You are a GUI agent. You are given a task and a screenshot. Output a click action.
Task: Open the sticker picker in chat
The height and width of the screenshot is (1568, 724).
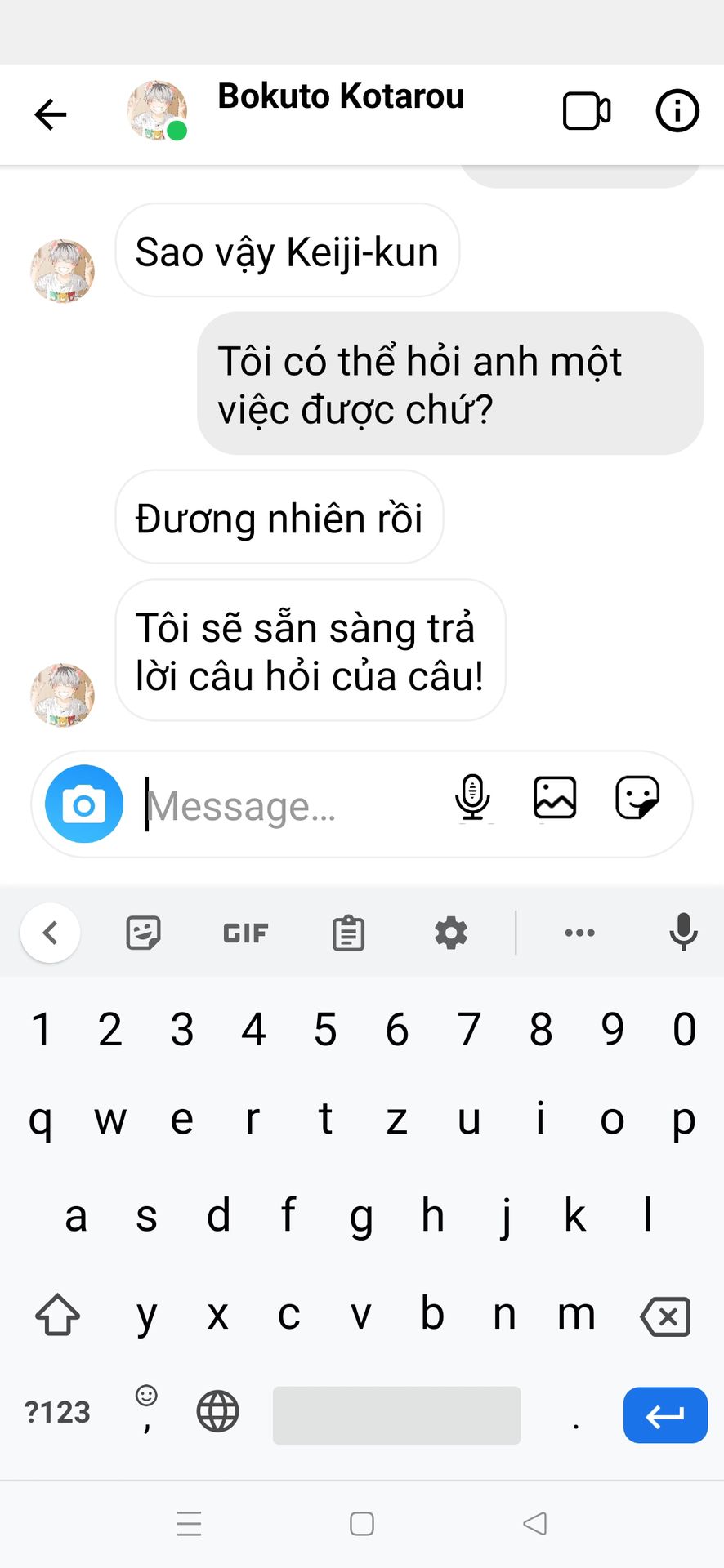(x=637, y=798)
